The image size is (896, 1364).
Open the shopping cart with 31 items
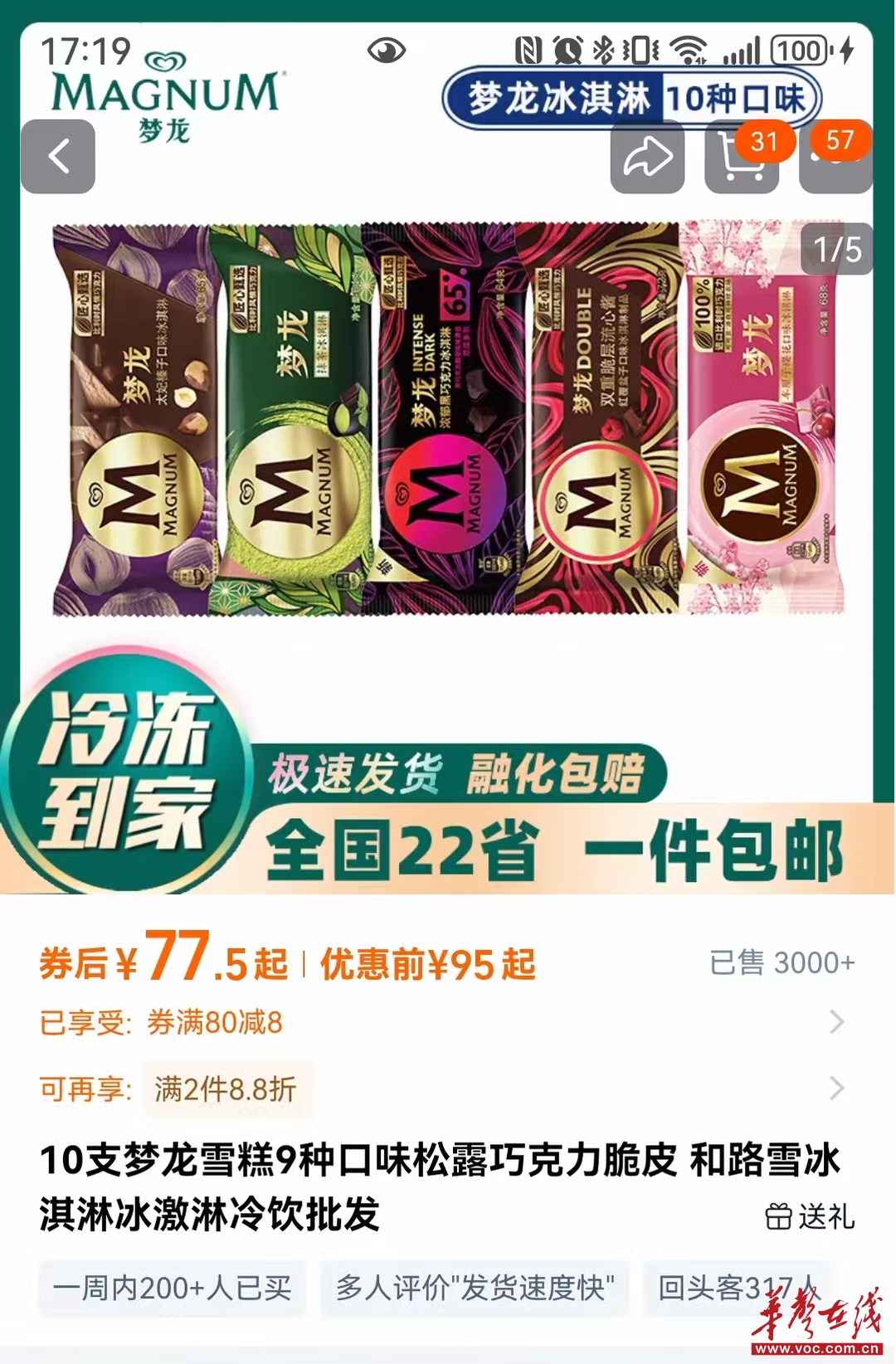[740, 159]
